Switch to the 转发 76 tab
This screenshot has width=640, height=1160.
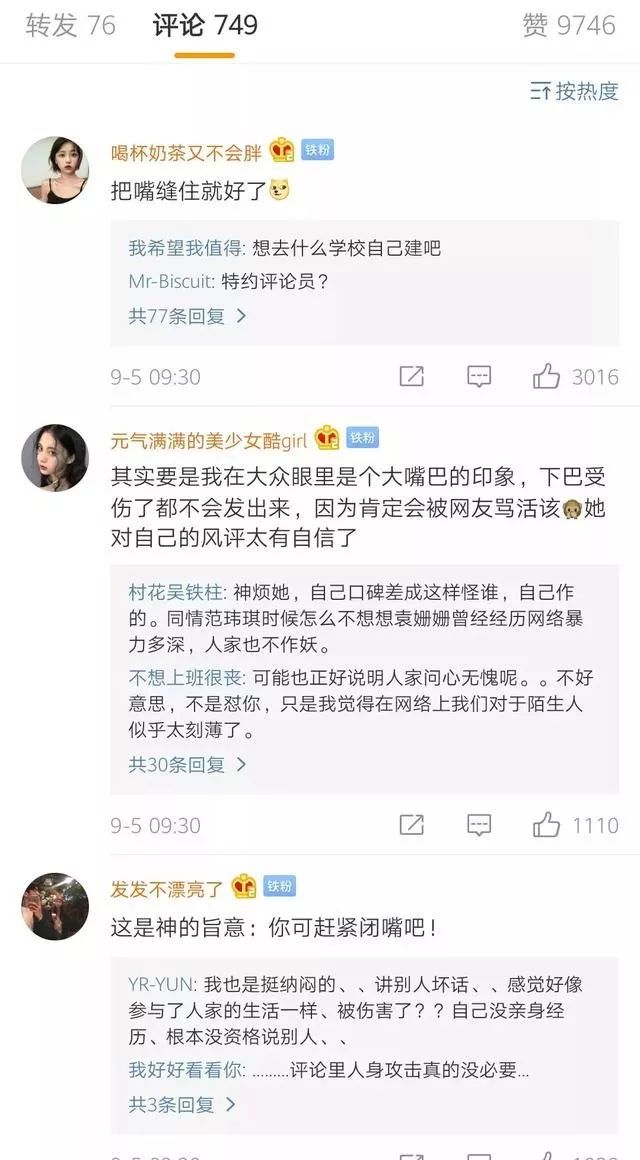tap(70, 25)
